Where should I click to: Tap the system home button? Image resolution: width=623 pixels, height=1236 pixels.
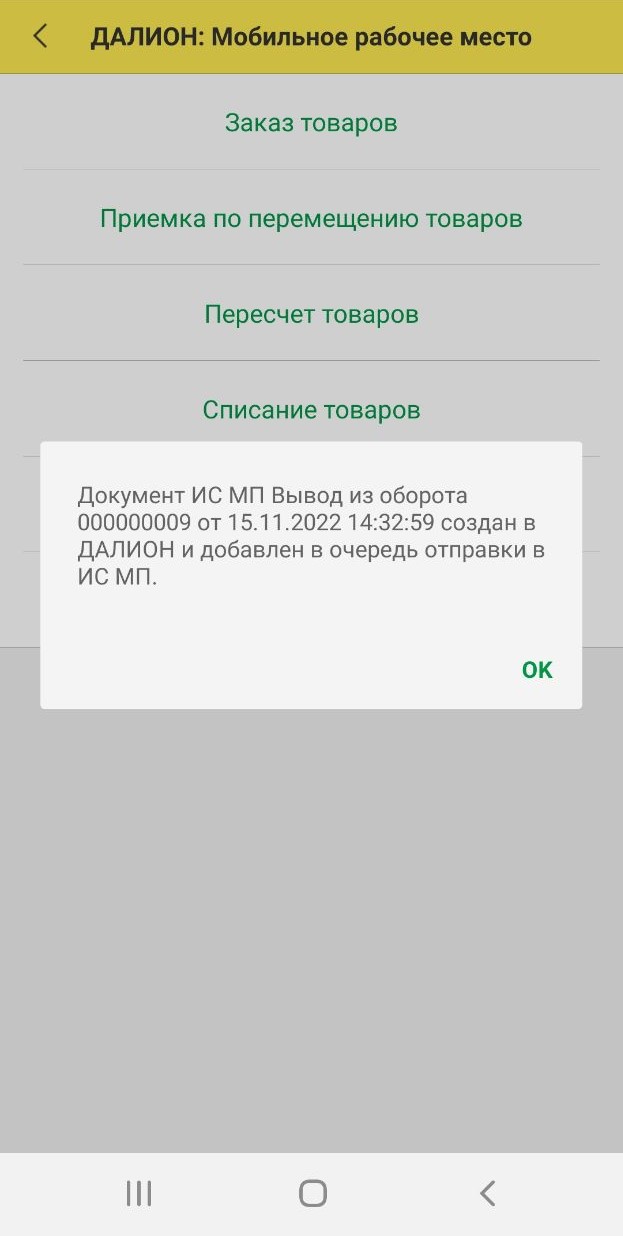[x=313, y=1193]
